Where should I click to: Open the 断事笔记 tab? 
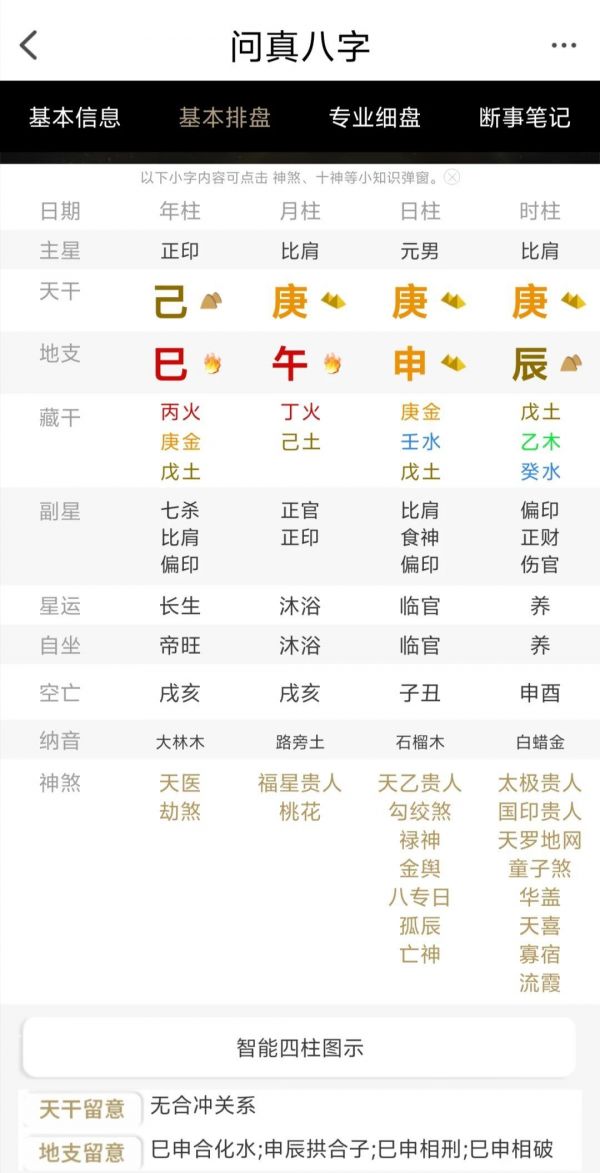pos(525,117)
